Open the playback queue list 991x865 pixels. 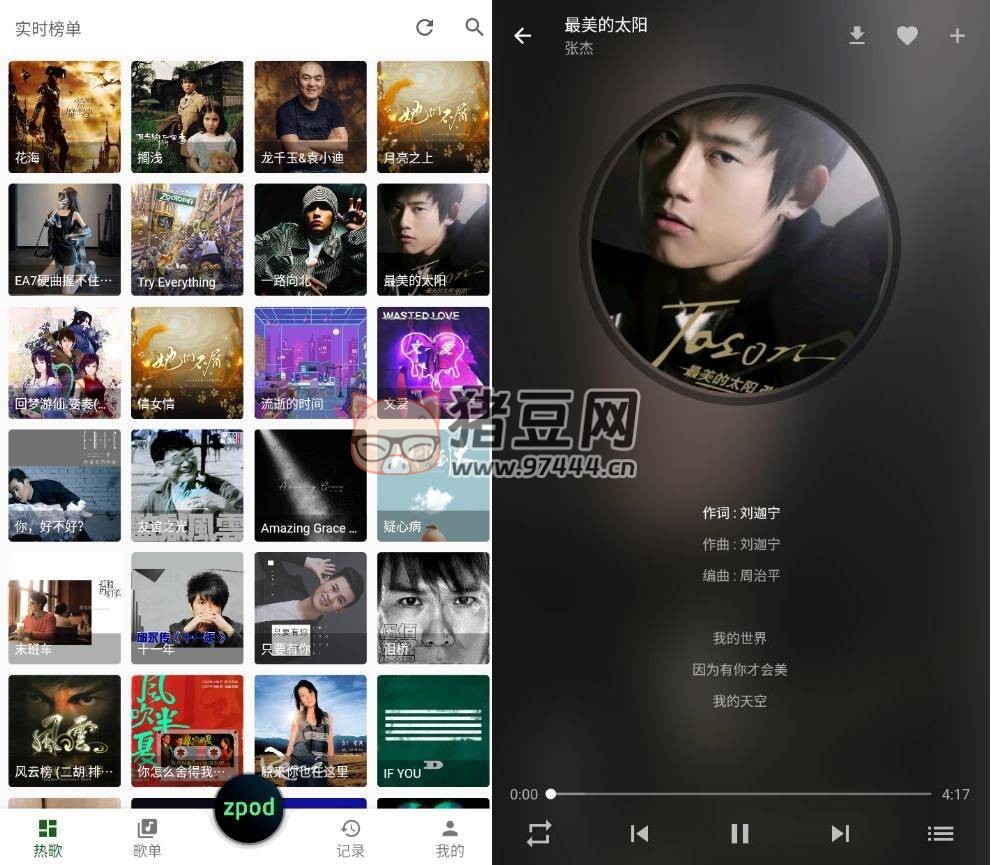click(940, 833)
